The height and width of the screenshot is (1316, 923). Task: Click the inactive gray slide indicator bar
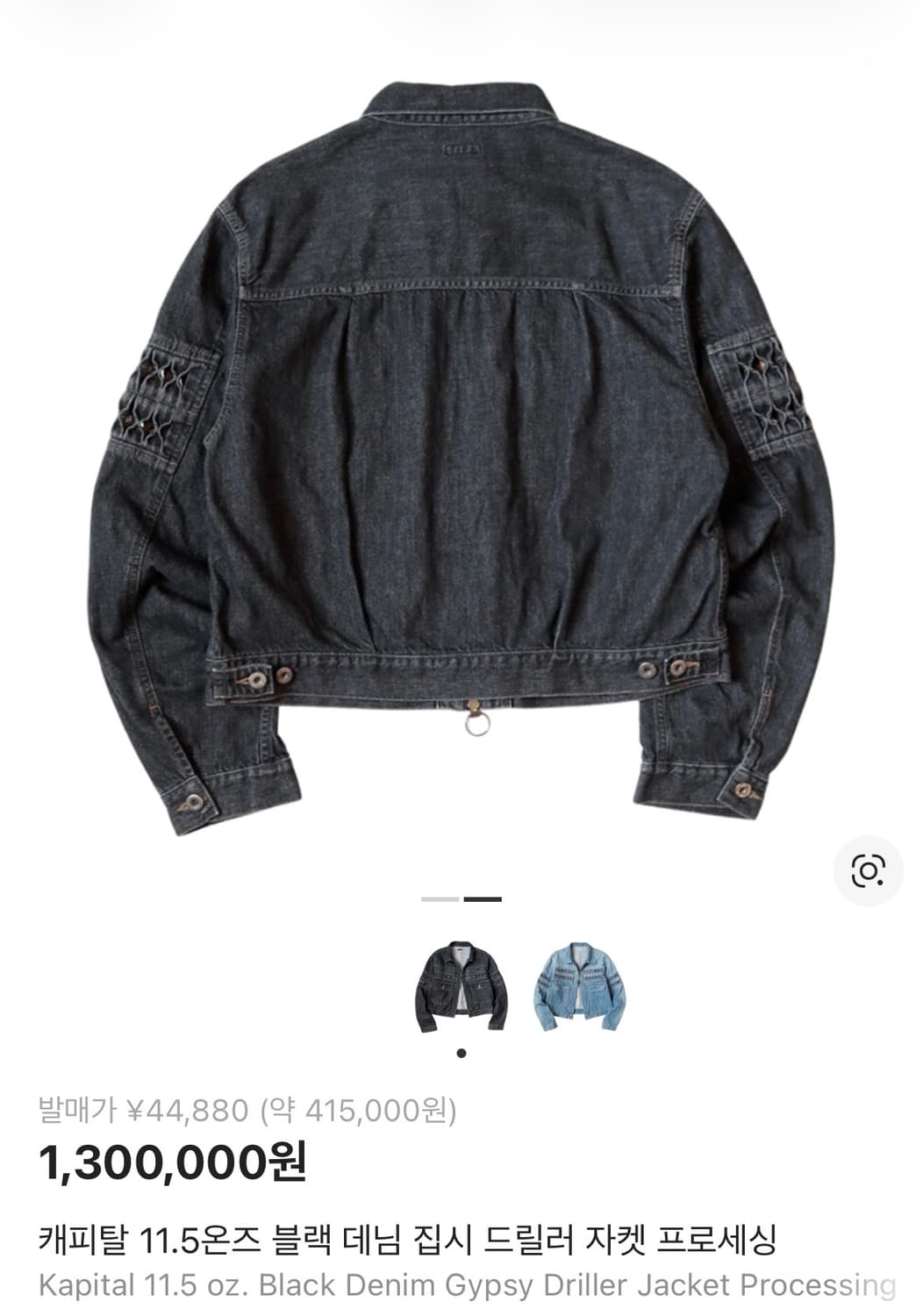(x=441, y=898)
